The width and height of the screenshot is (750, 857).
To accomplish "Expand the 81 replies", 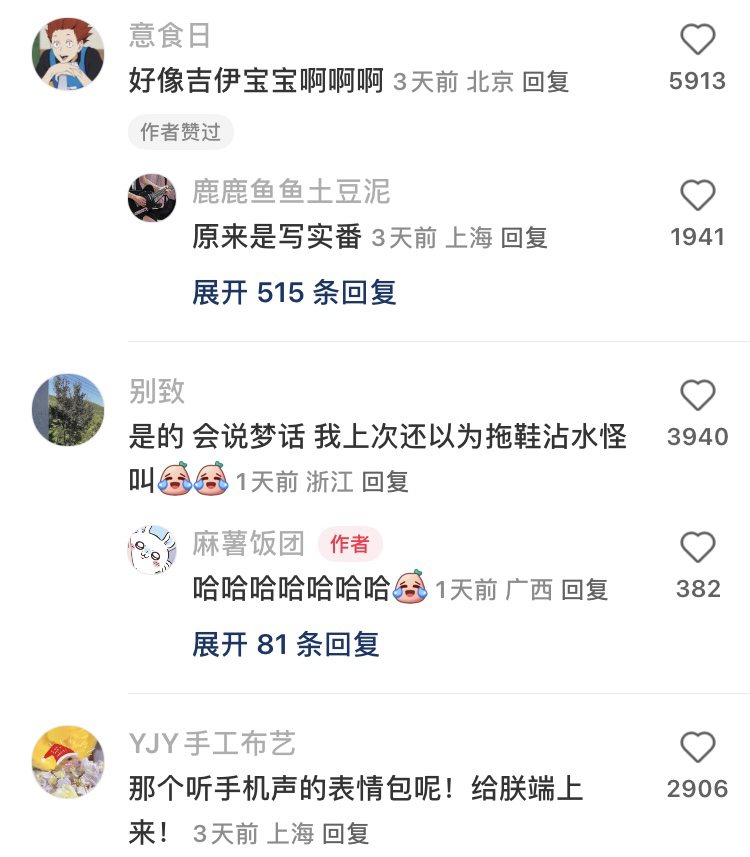I will 285,644.
